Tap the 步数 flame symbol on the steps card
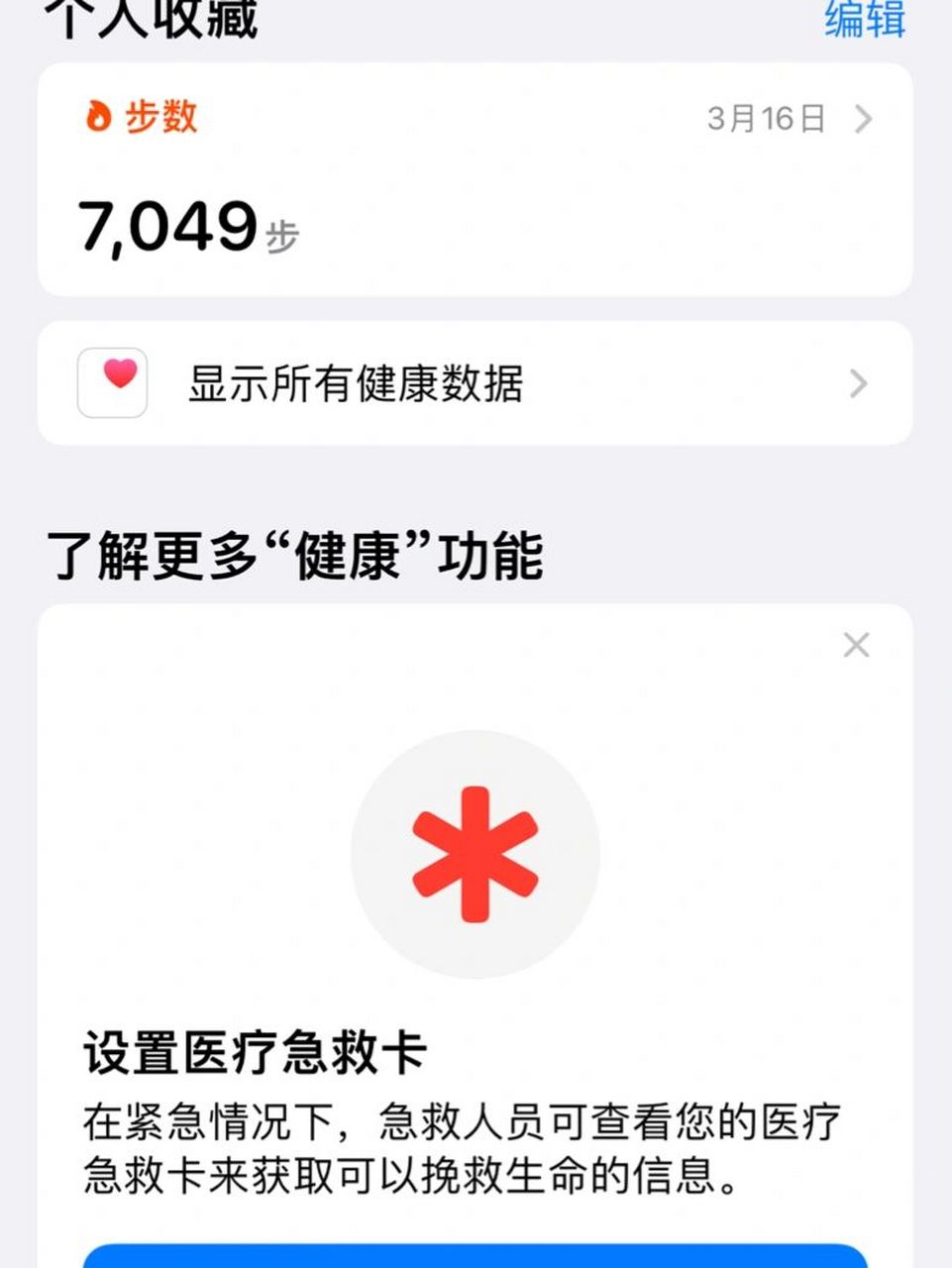952x1268 pixels. [97, 118]
